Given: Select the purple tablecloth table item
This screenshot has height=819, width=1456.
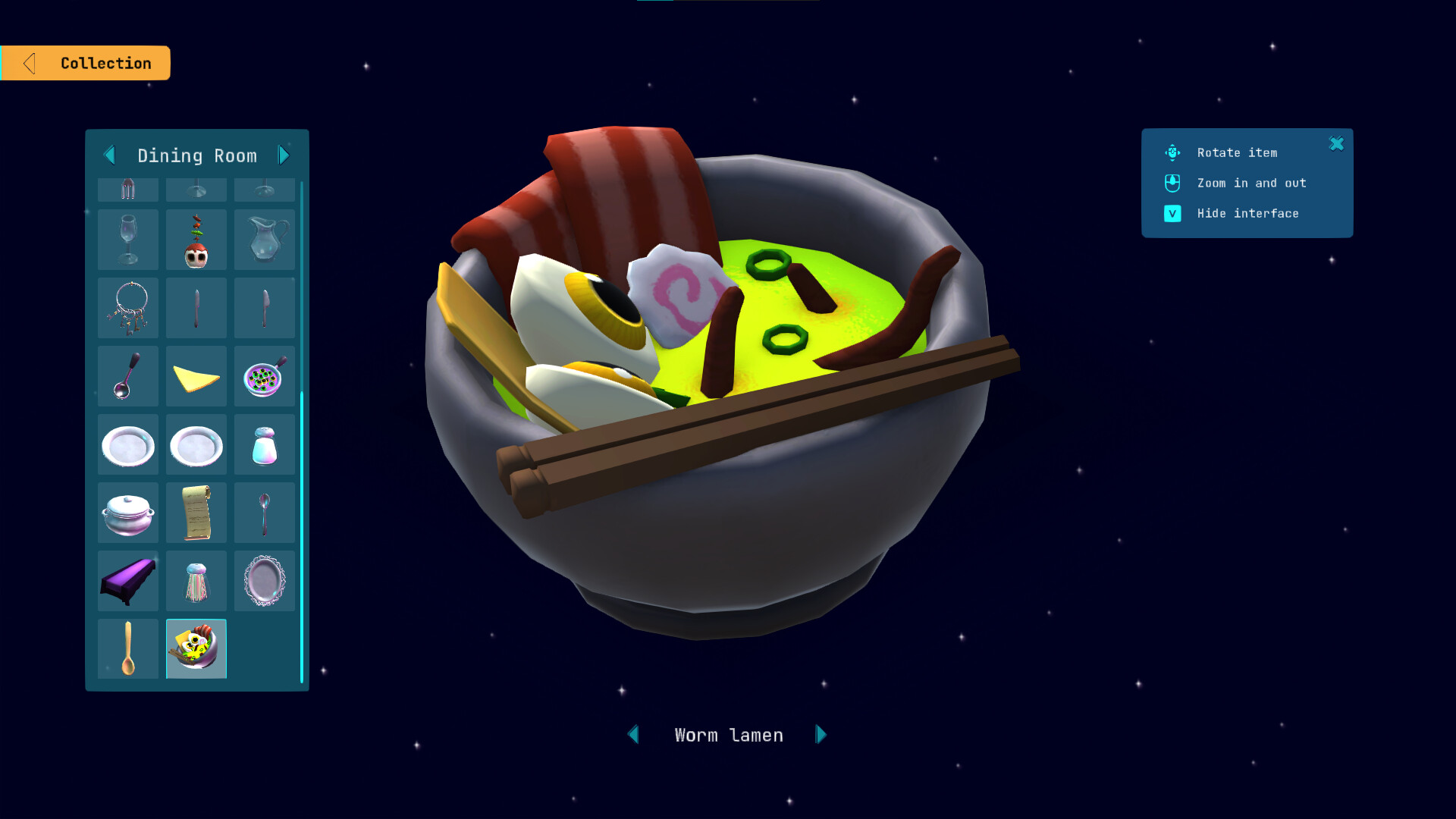Looking at the screenshot, I should 128,582.
